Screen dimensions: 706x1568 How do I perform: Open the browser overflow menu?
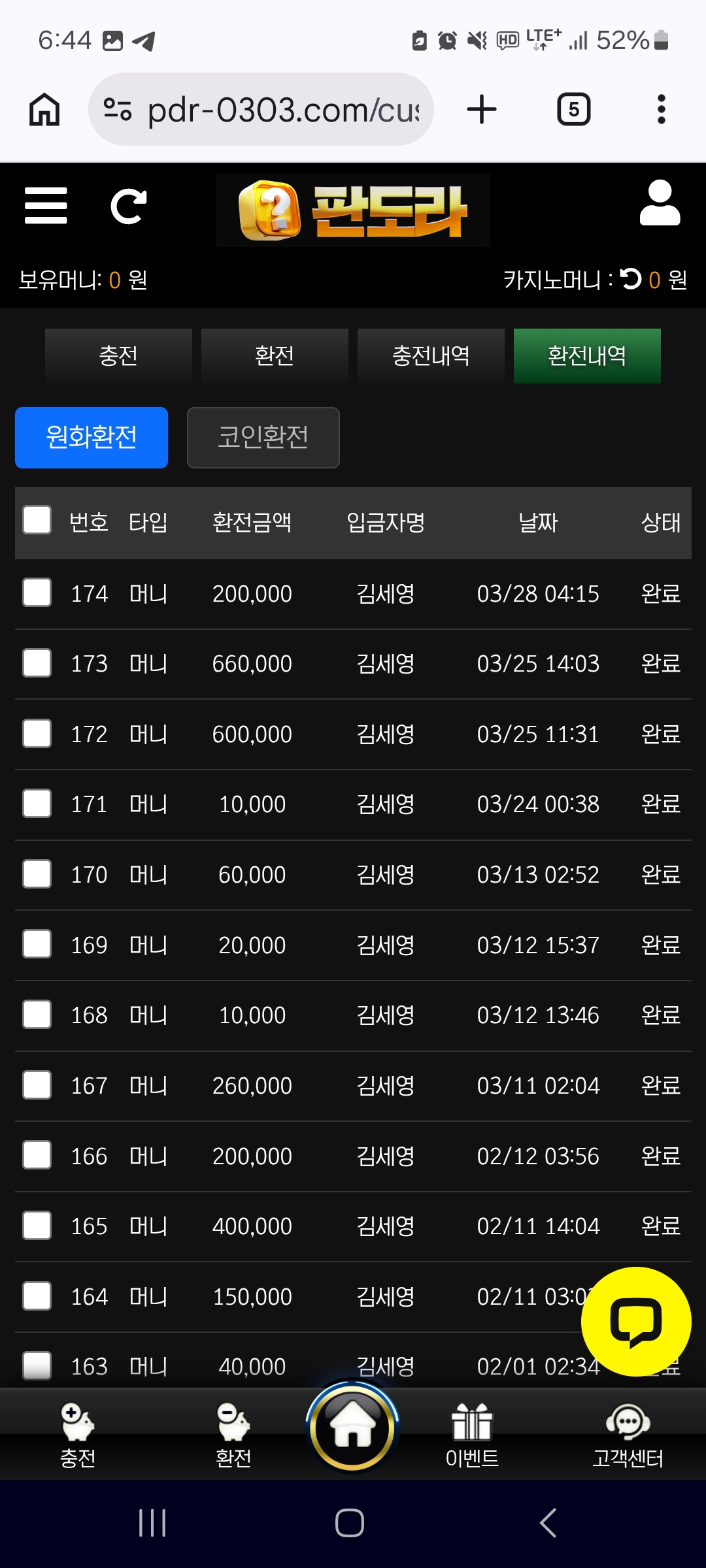[x=662, y=109]
